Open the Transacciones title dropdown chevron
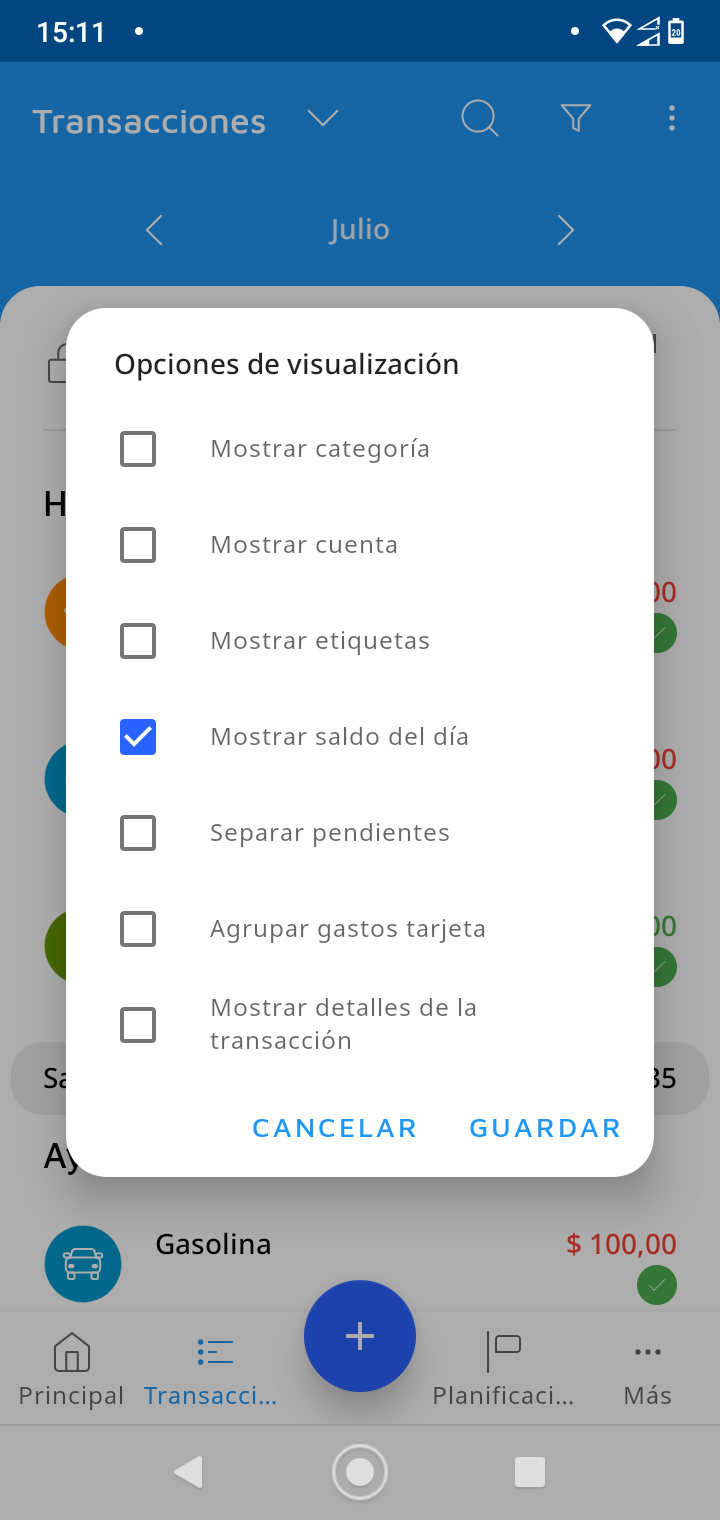Screen dimensions: 720x1520 click(x=322, y=118)
